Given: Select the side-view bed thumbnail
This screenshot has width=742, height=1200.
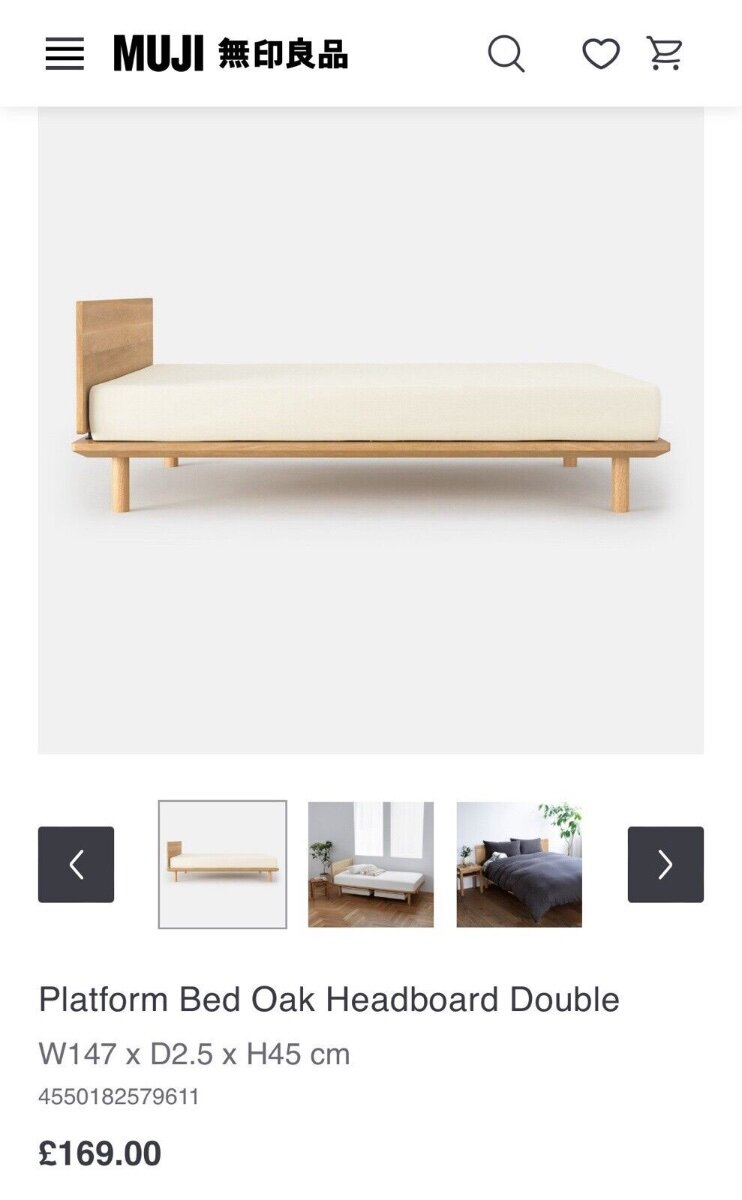Looking at the screenshot, I should (222, 865).
